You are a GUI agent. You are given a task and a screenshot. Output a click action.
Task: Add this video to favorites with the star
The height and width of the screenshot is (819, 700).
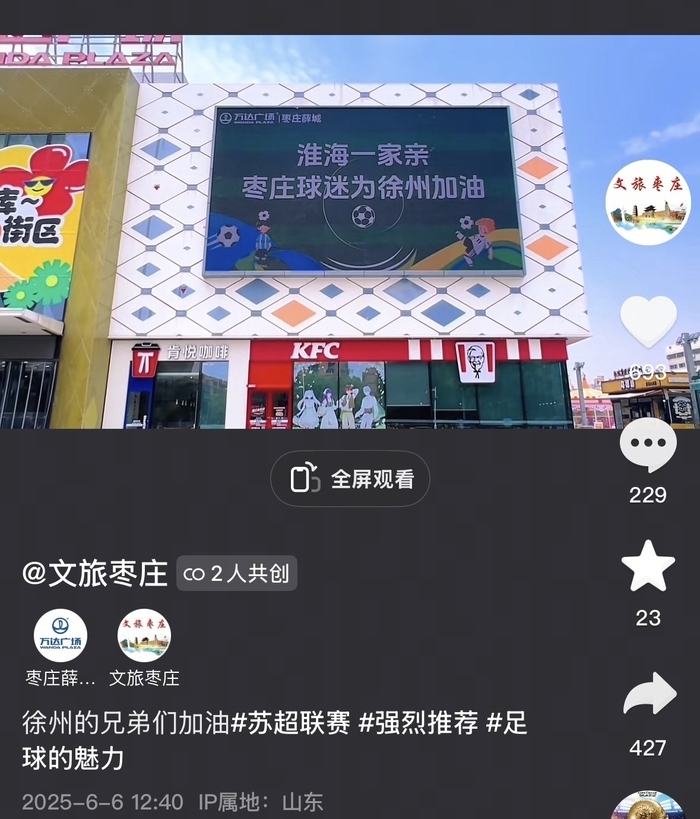click(648, 567)
